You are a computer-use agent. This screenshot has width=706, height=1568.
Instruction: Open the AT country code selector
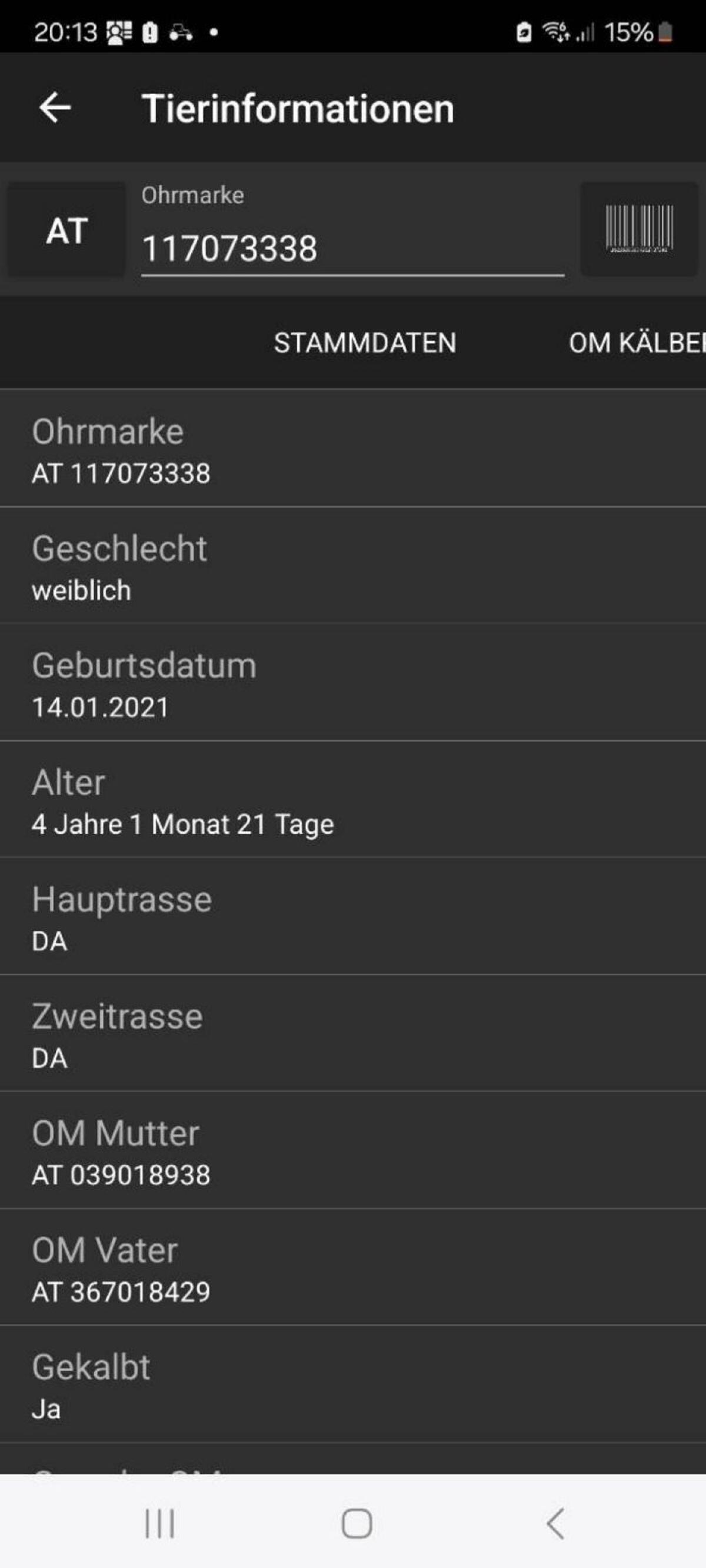pos(66,230)
